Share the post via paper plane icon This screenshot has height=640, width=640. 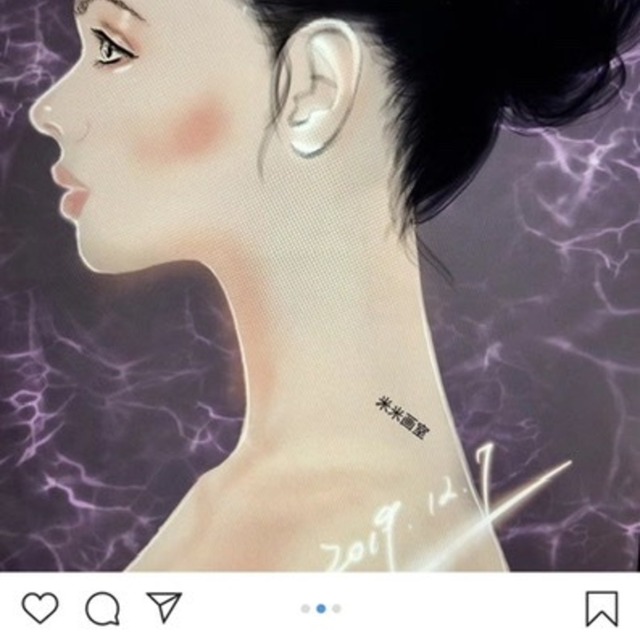163,607
